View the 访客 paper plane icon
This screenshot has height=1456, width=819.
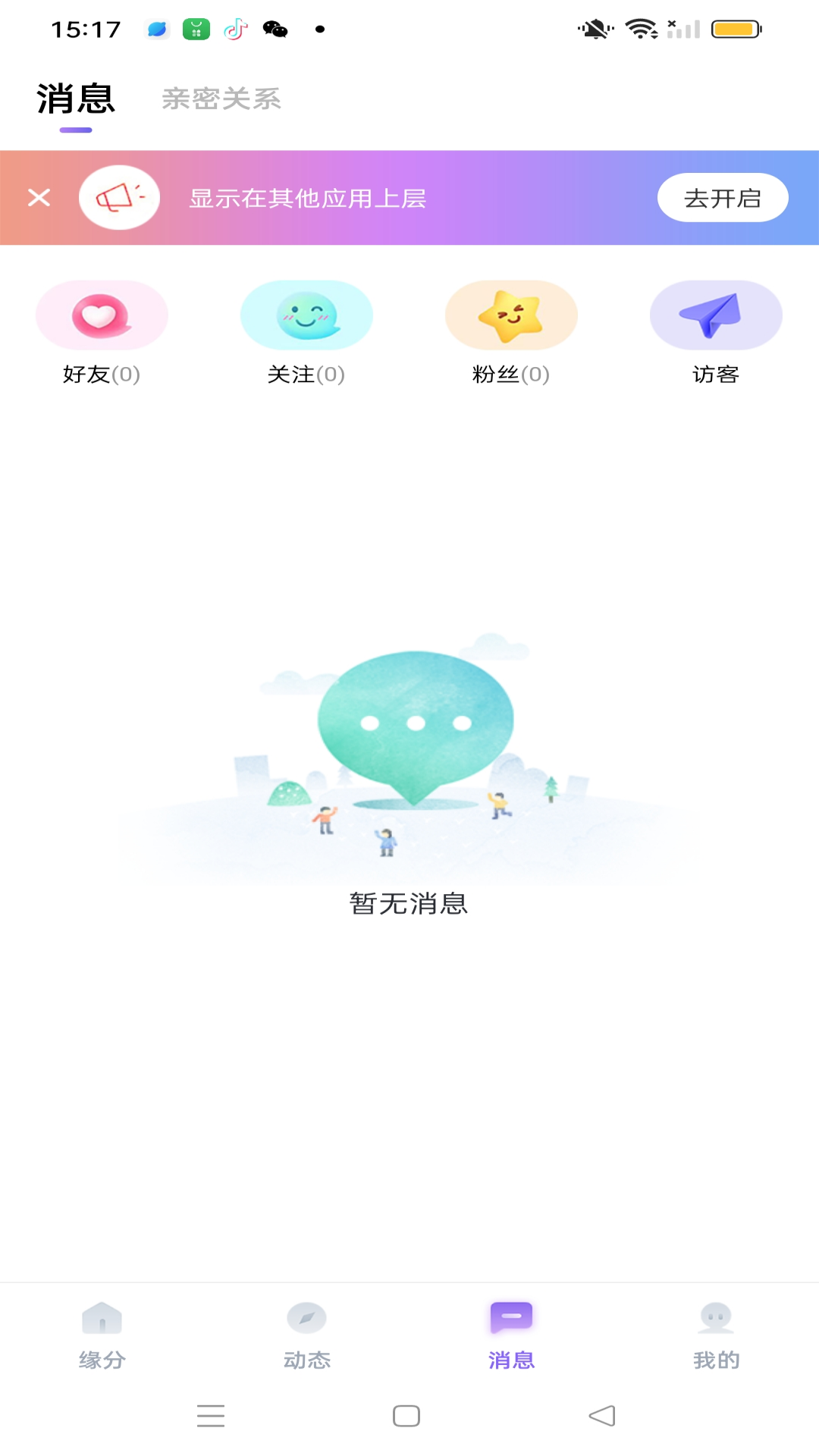pos(715,314)
